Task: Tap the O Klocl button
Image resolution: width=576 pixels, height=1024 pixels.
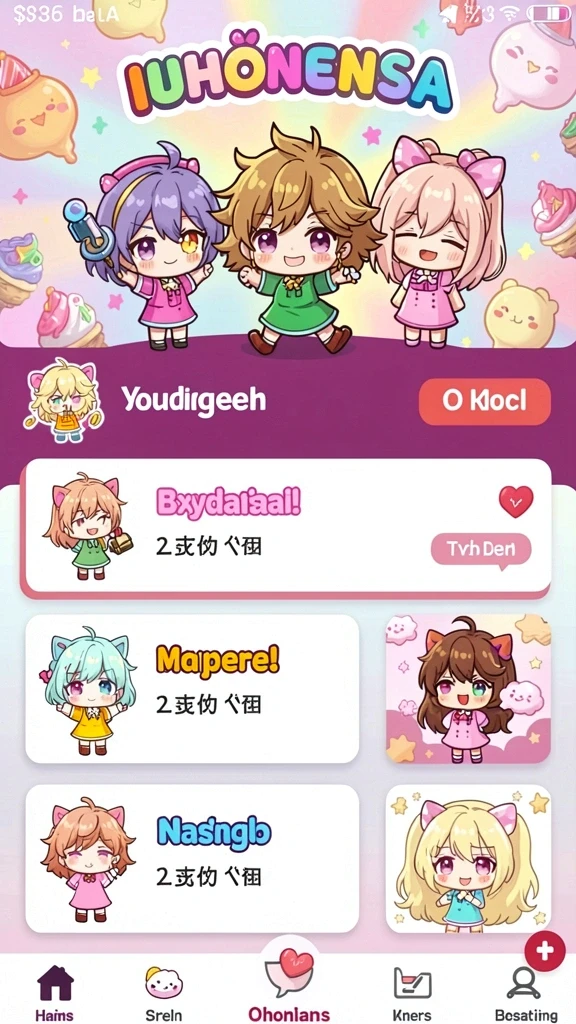Action: point(485,402)
